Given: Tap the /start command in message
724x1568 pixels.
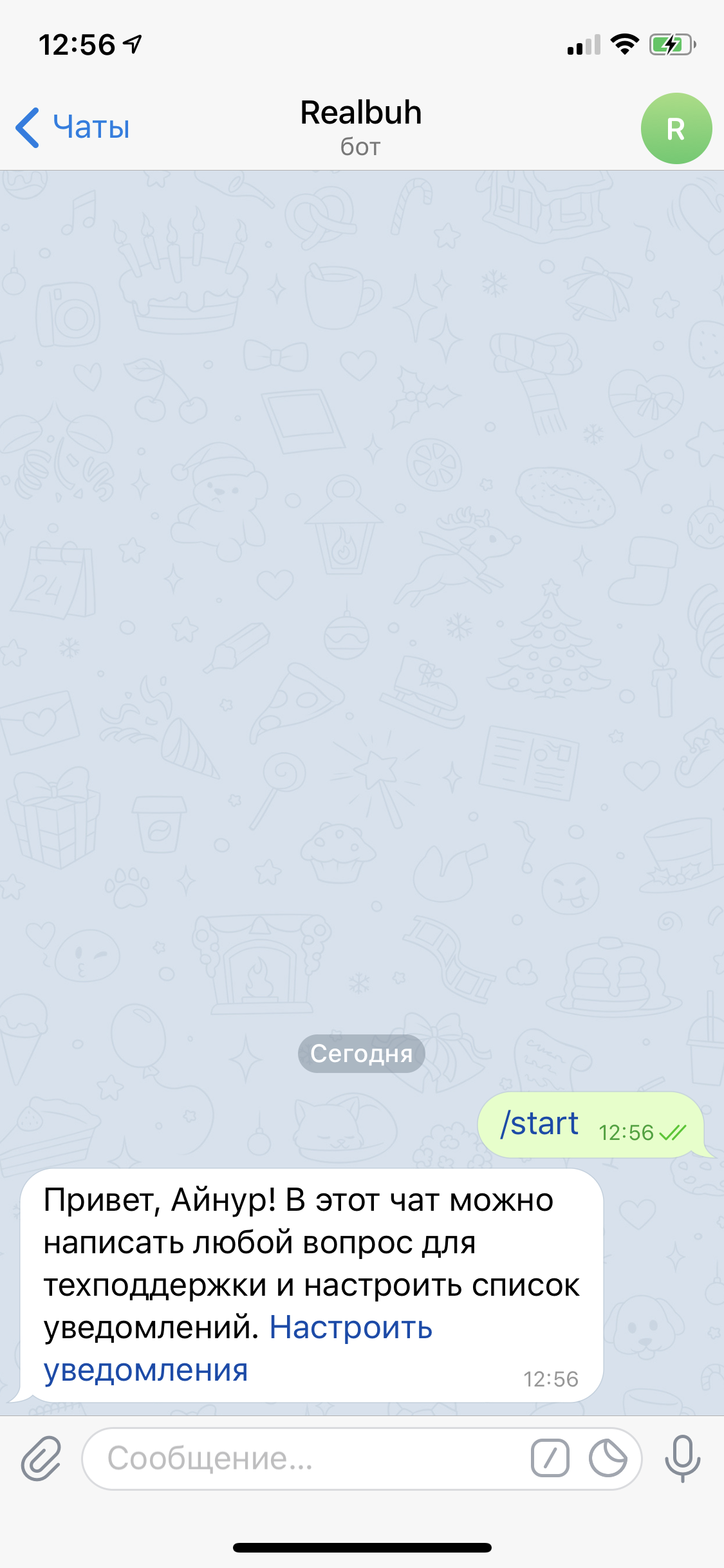Looking at the screenshot, I should [x=539, y=1124].
